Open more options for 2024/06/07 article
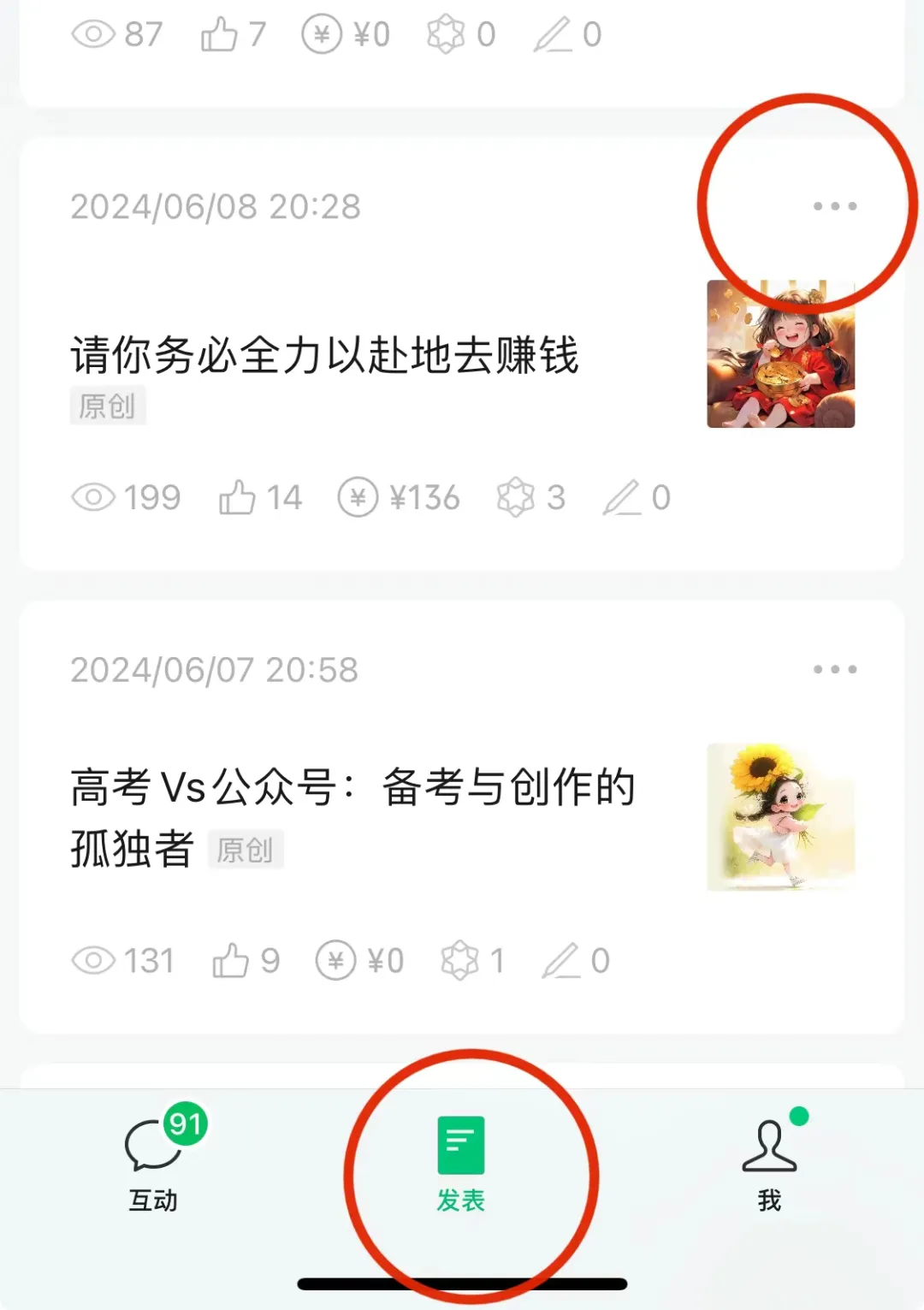The height and width of the screenshot is (1310, 924). pyautogui.click(x=834, y=669)
